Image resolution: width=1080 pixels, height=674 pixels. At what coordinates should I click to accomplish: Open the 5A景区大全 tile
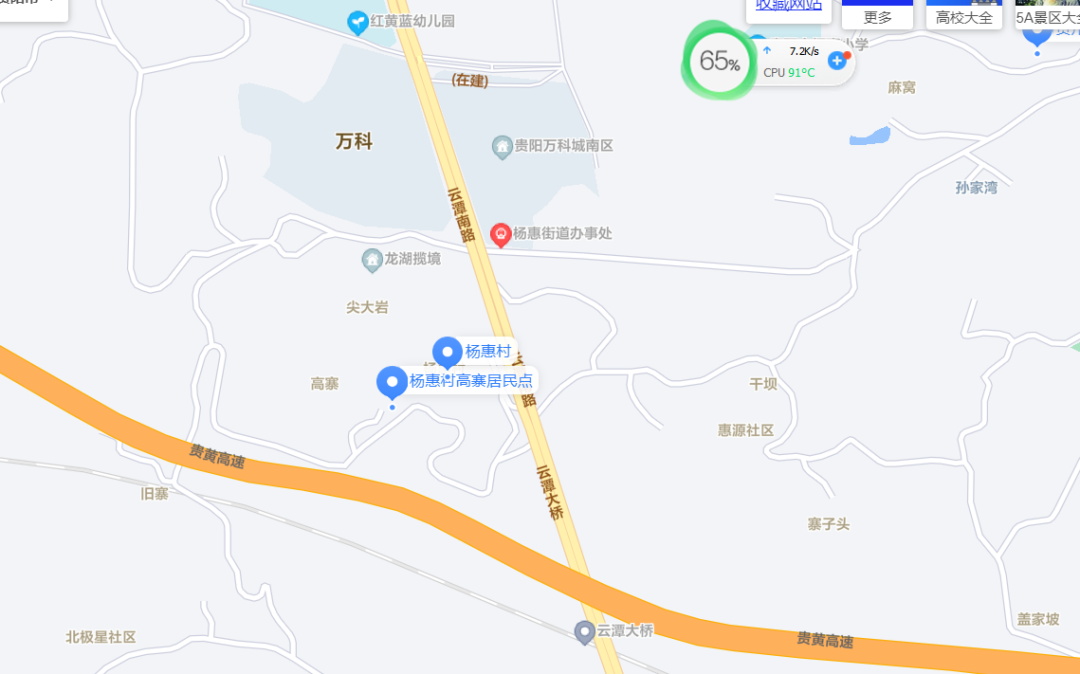tap(1047, 16)
